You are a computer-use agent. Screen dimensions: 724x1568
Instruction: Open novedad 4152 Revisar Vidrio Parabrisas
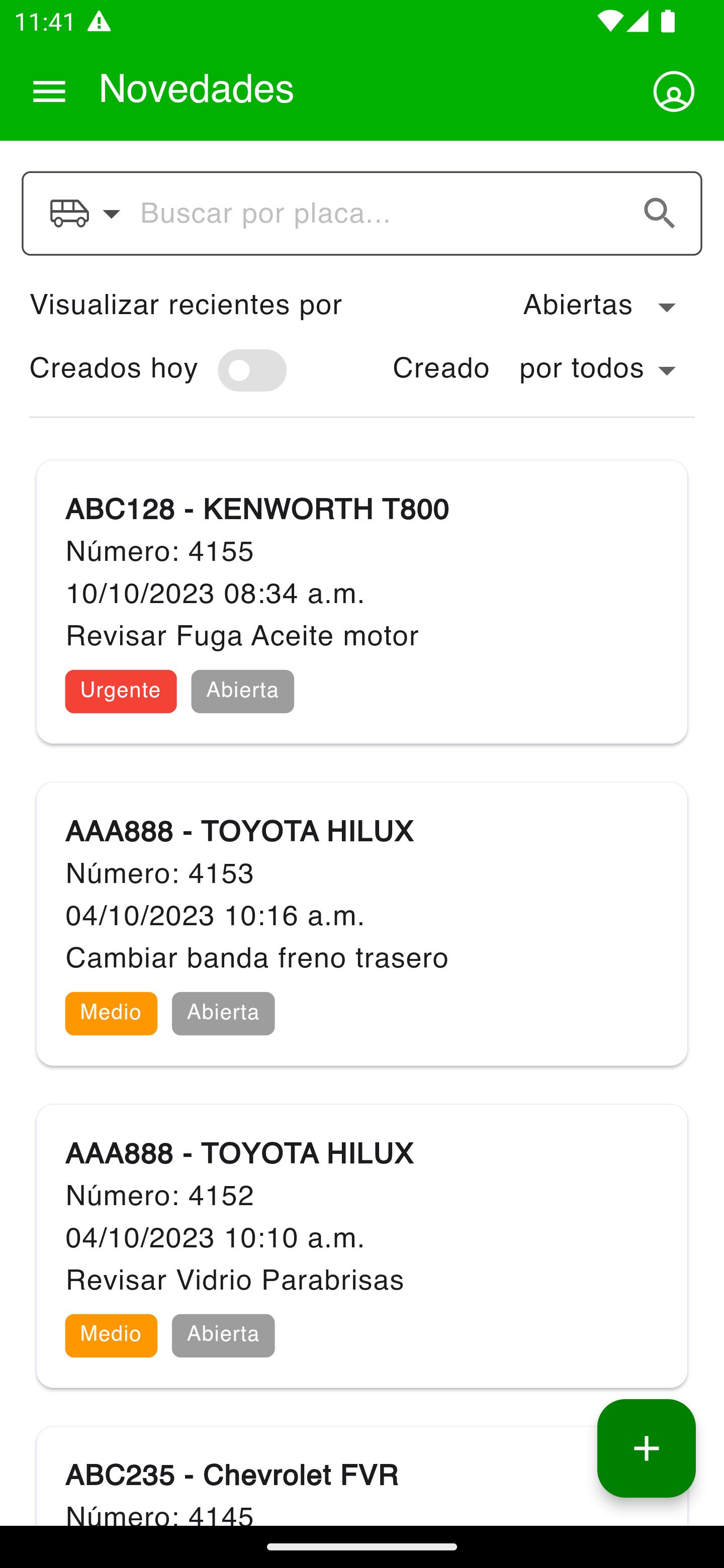(361, 1246)
